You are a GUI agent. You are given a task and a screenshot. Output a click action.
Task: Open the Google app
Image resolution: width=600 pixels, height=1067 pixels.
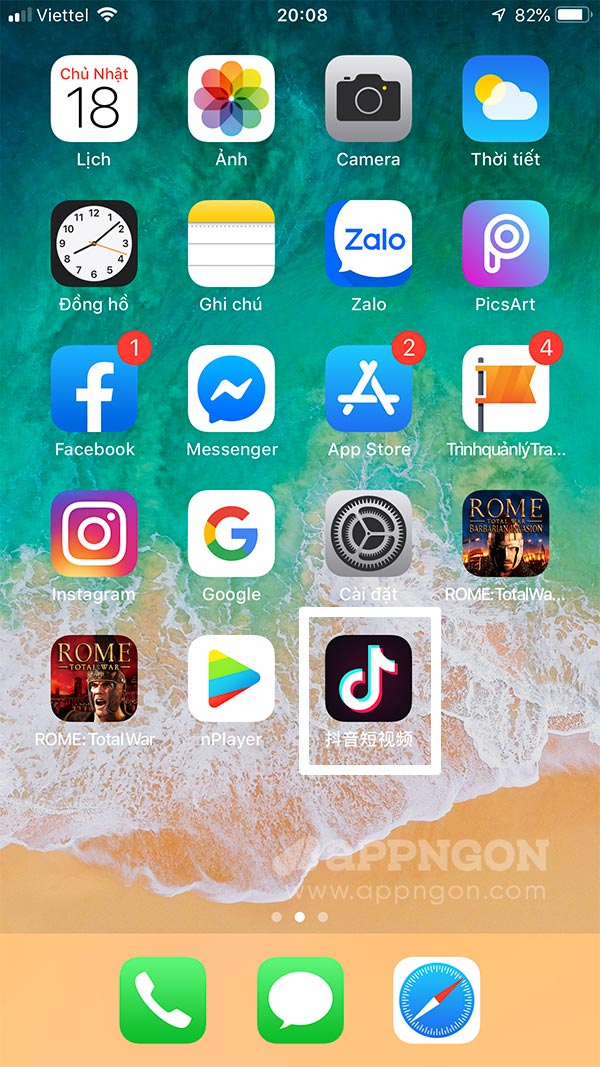[x=231, y=534]
